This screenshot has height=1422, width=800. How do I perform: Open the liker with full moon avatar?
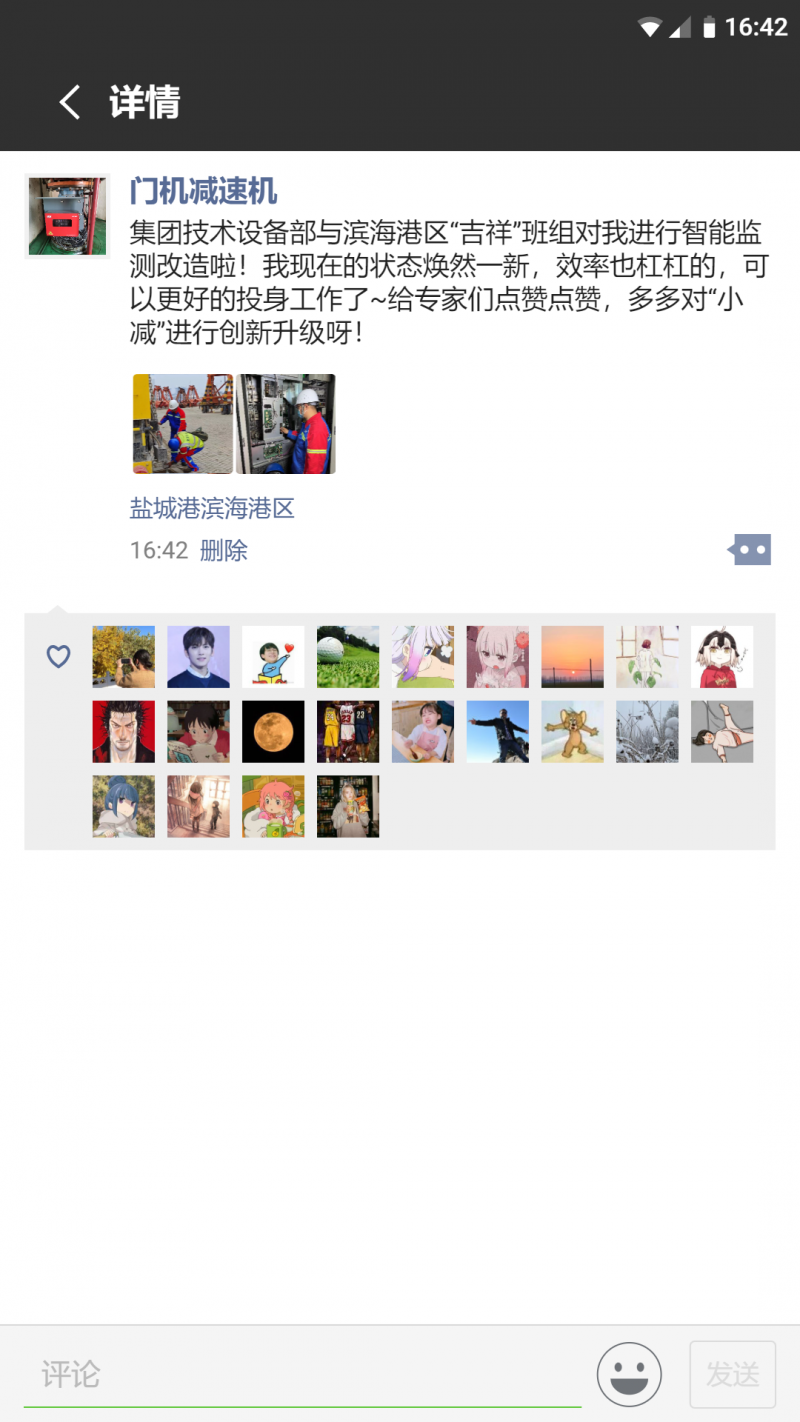pos(273,732)
